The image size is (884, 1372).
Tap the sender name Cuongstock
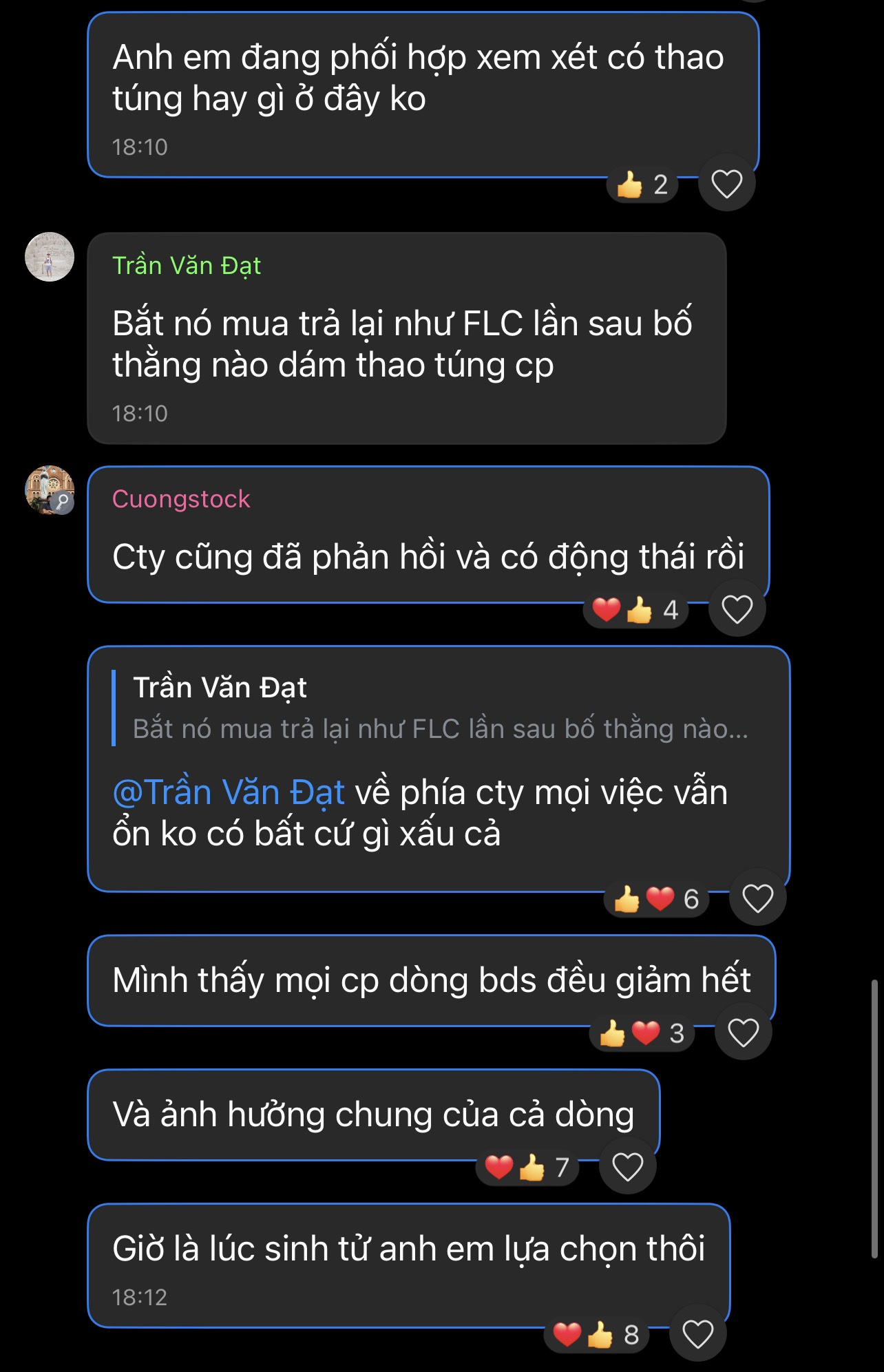point(181,499)
